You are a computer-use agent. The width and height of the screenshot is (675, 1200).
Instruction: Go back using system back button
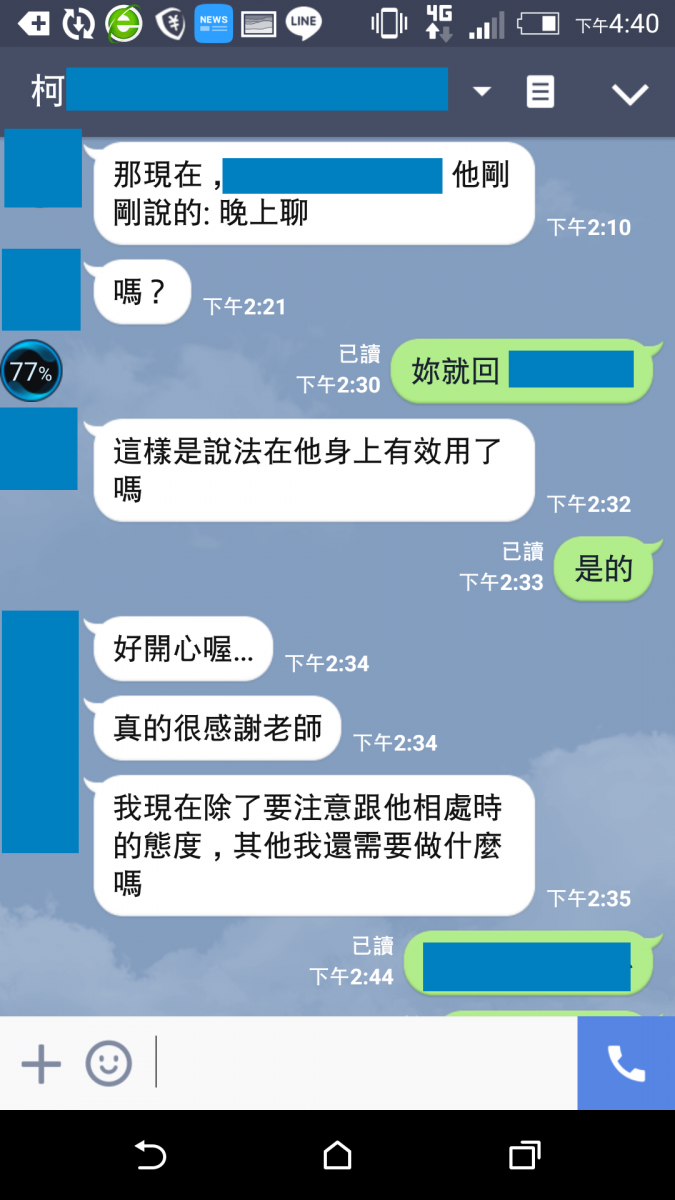pyautogui.click(x=150, y=1156)
